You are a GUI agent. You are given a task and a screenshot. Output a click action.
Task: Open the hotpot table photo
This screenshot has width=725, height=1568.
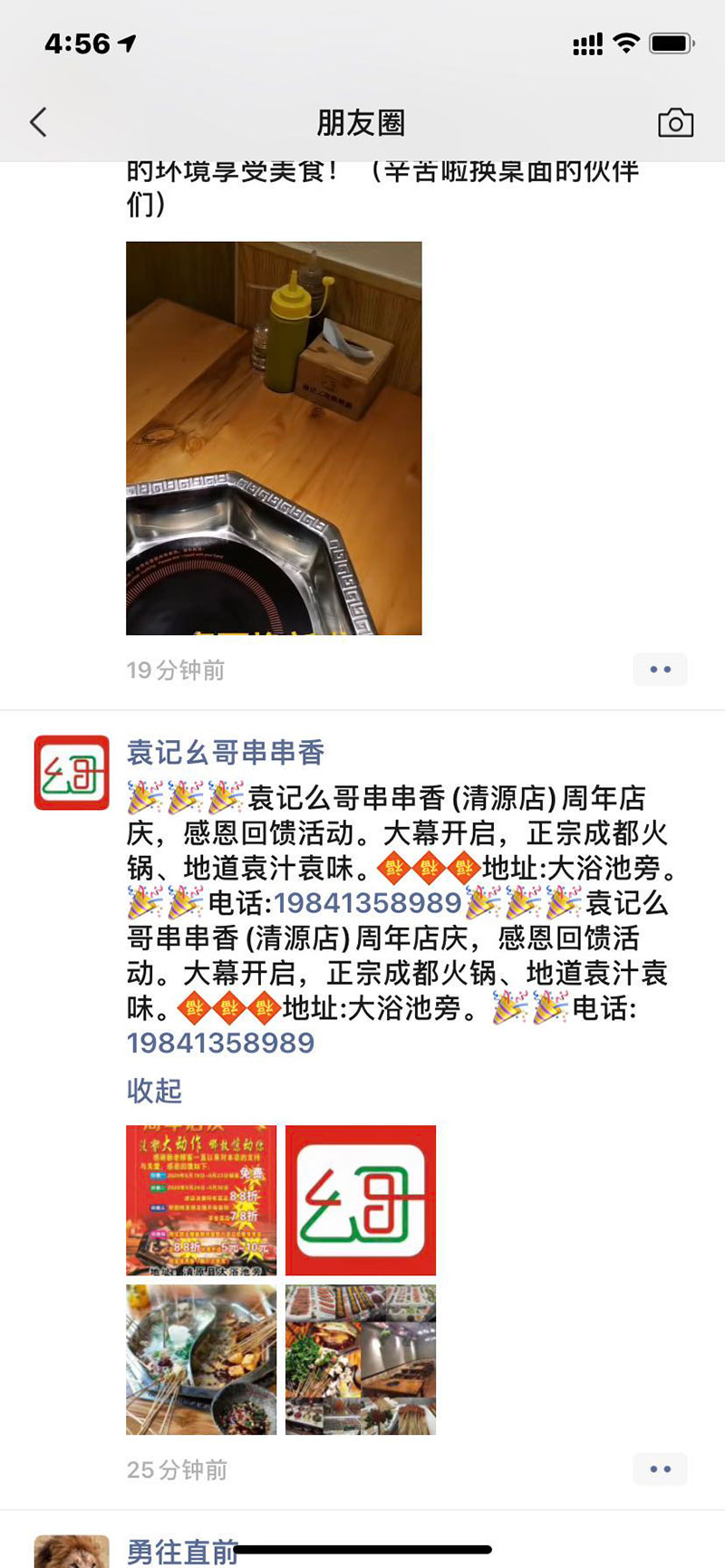point(274,438)
